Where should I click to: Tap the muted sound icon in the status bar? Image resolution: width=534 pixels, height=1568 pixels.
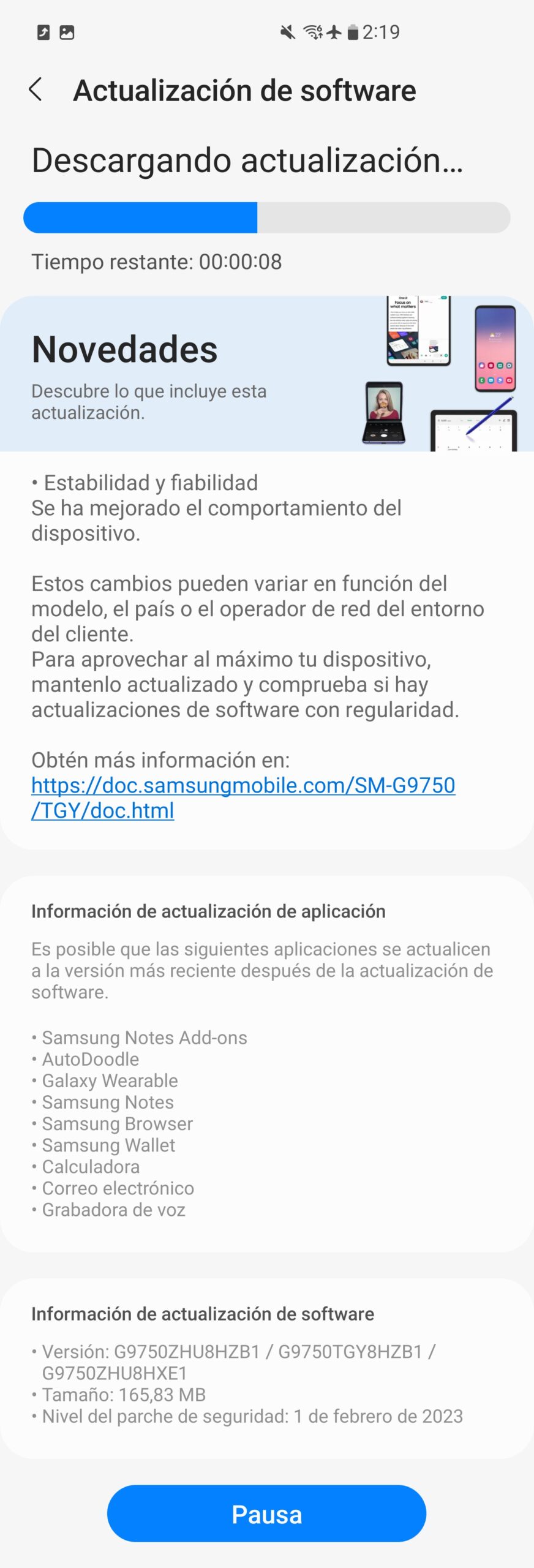[x=285, y=32]
